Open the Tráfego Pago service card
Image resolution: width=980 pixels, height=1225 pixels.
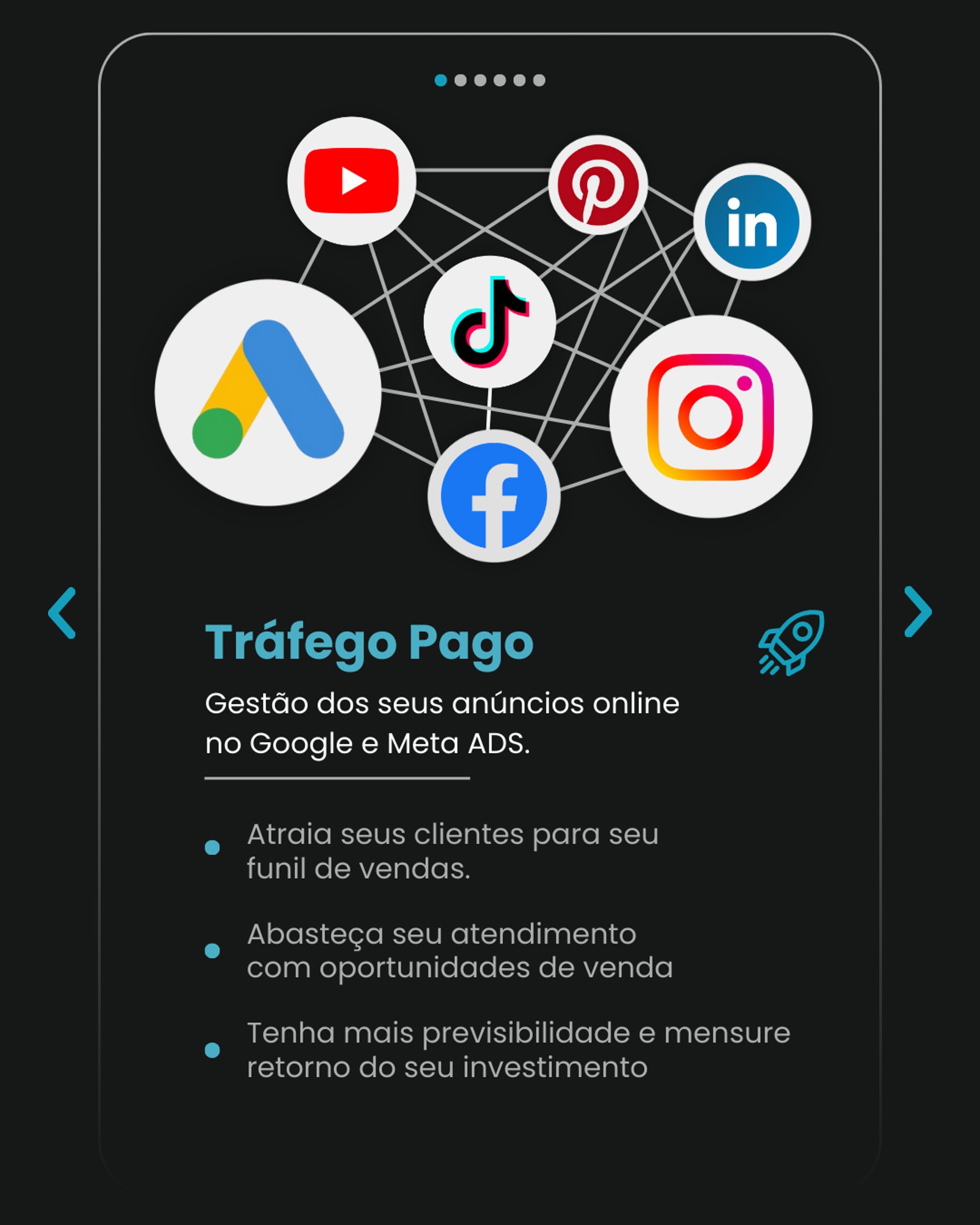click(369, 643)
